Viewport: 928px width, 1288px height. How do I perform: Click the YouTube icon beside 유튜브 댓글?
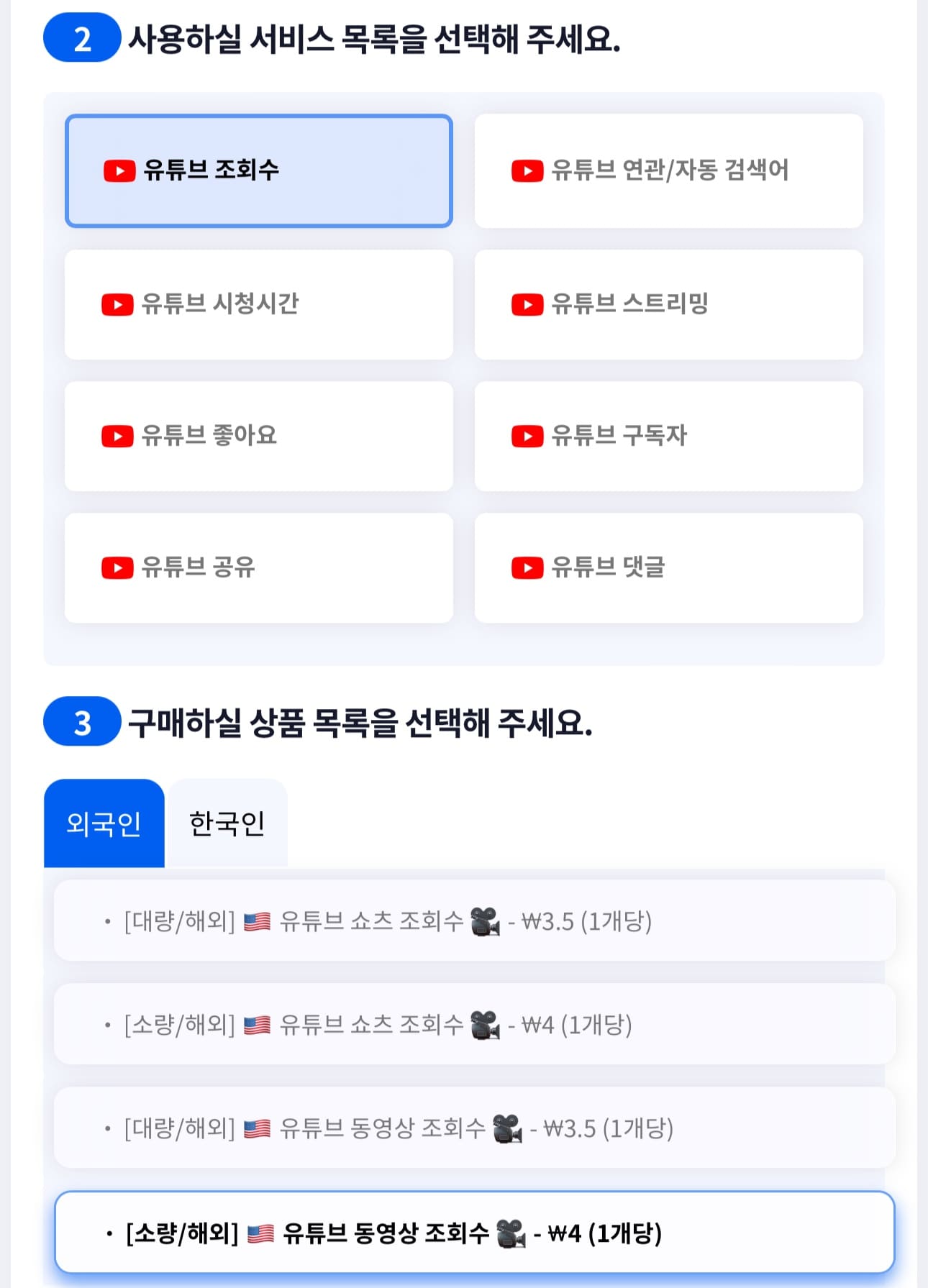tap(527, 567)
